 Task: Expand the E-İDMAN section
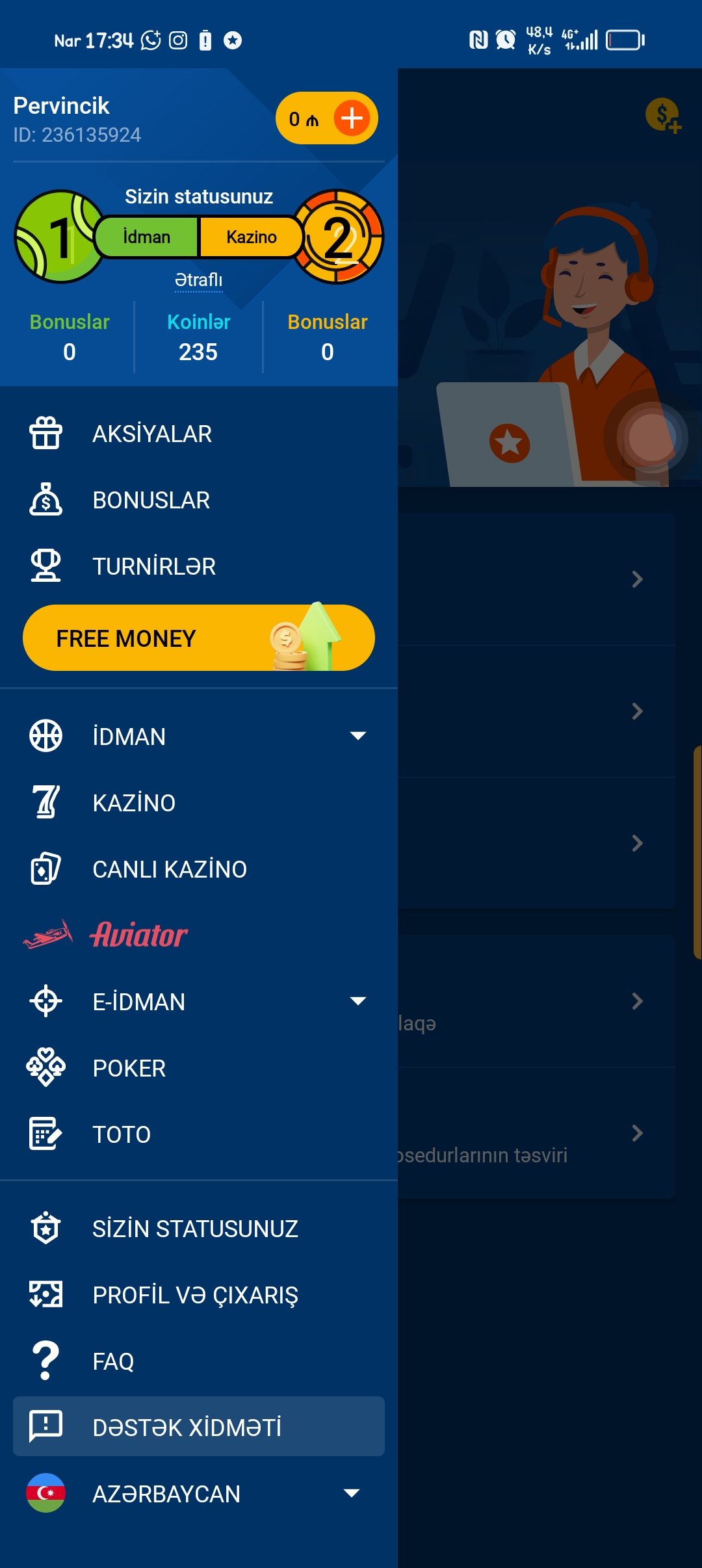pyautogui.click(x=199, y=1002)
